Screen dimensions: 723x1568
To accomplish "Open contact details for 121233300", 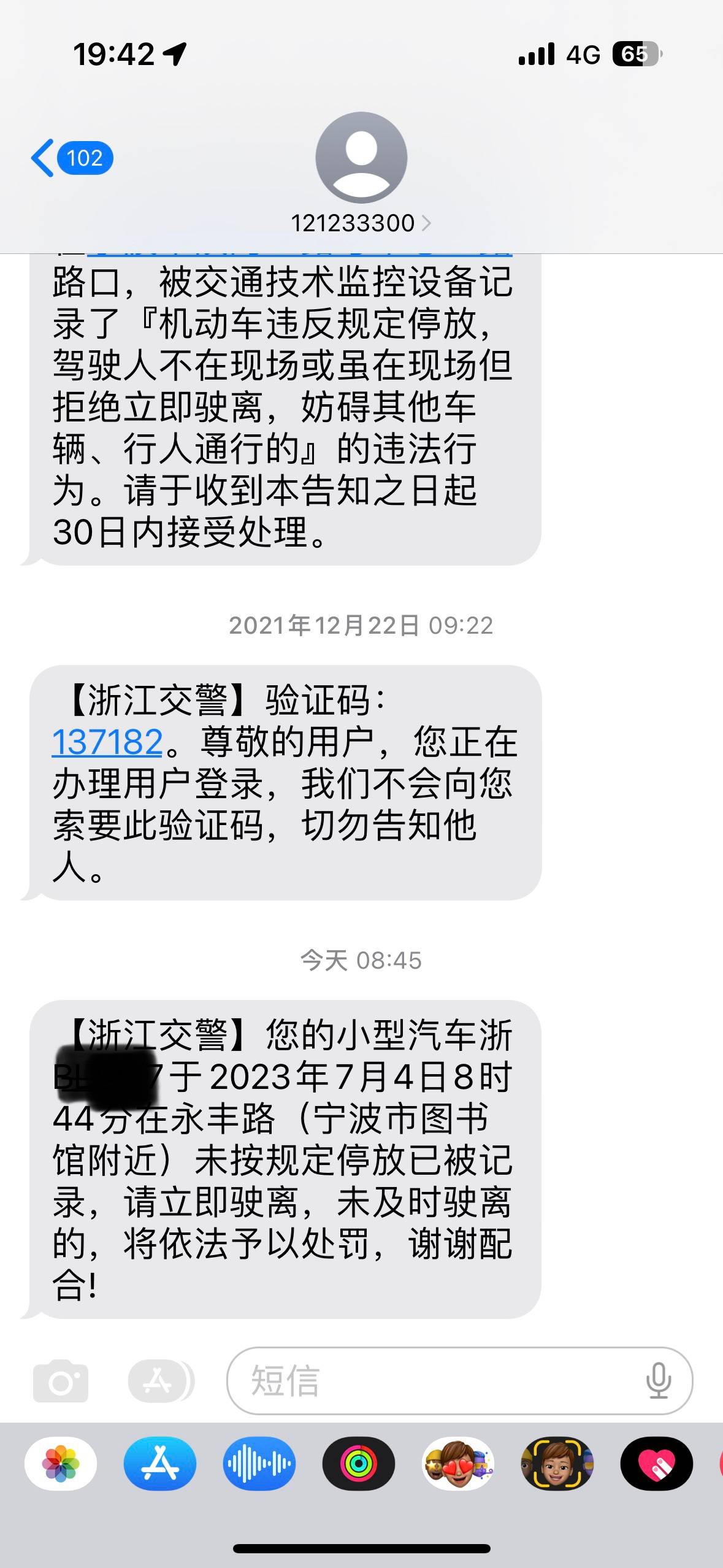I will 361,223.
